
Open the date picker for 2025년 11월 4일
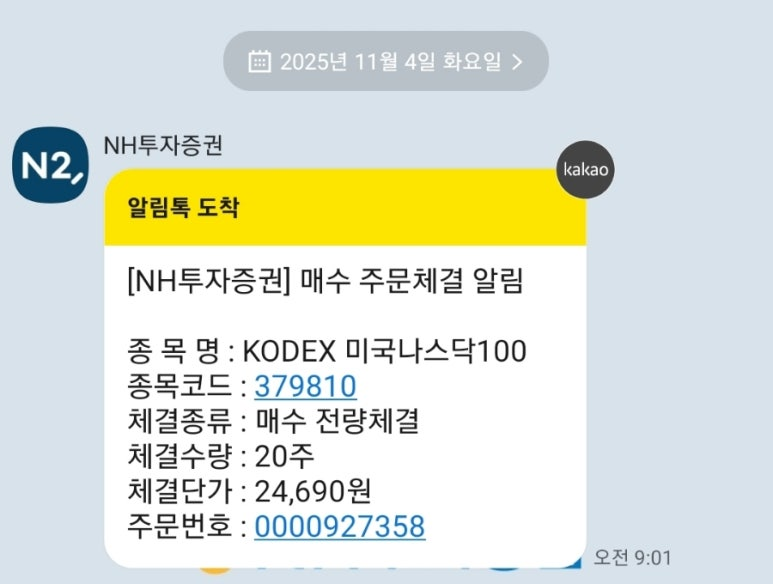pos(386,61)
